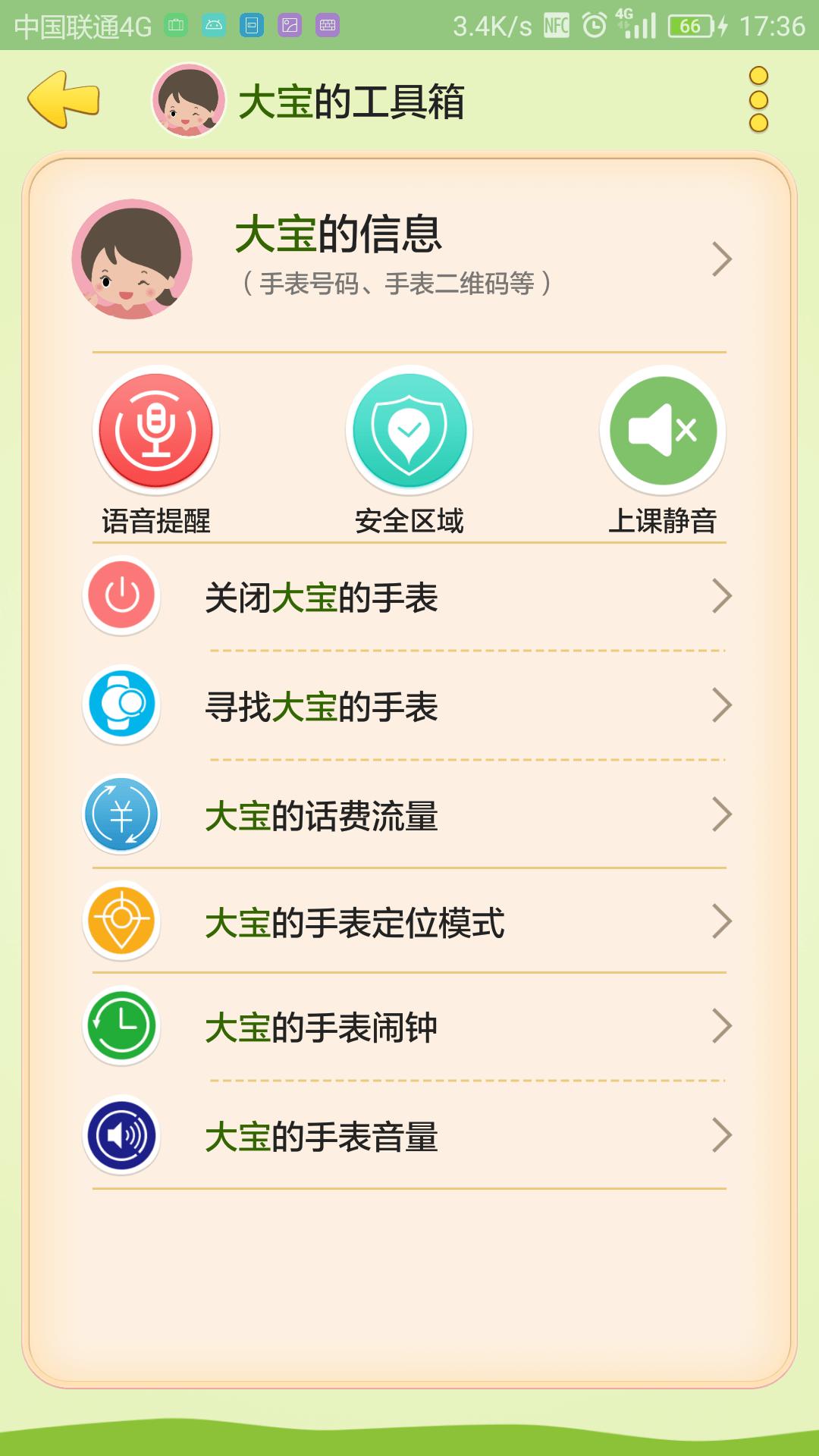Open the three-dot overflow menu
The width and height of the screenshot is (819, 1456).
point(758,99)
